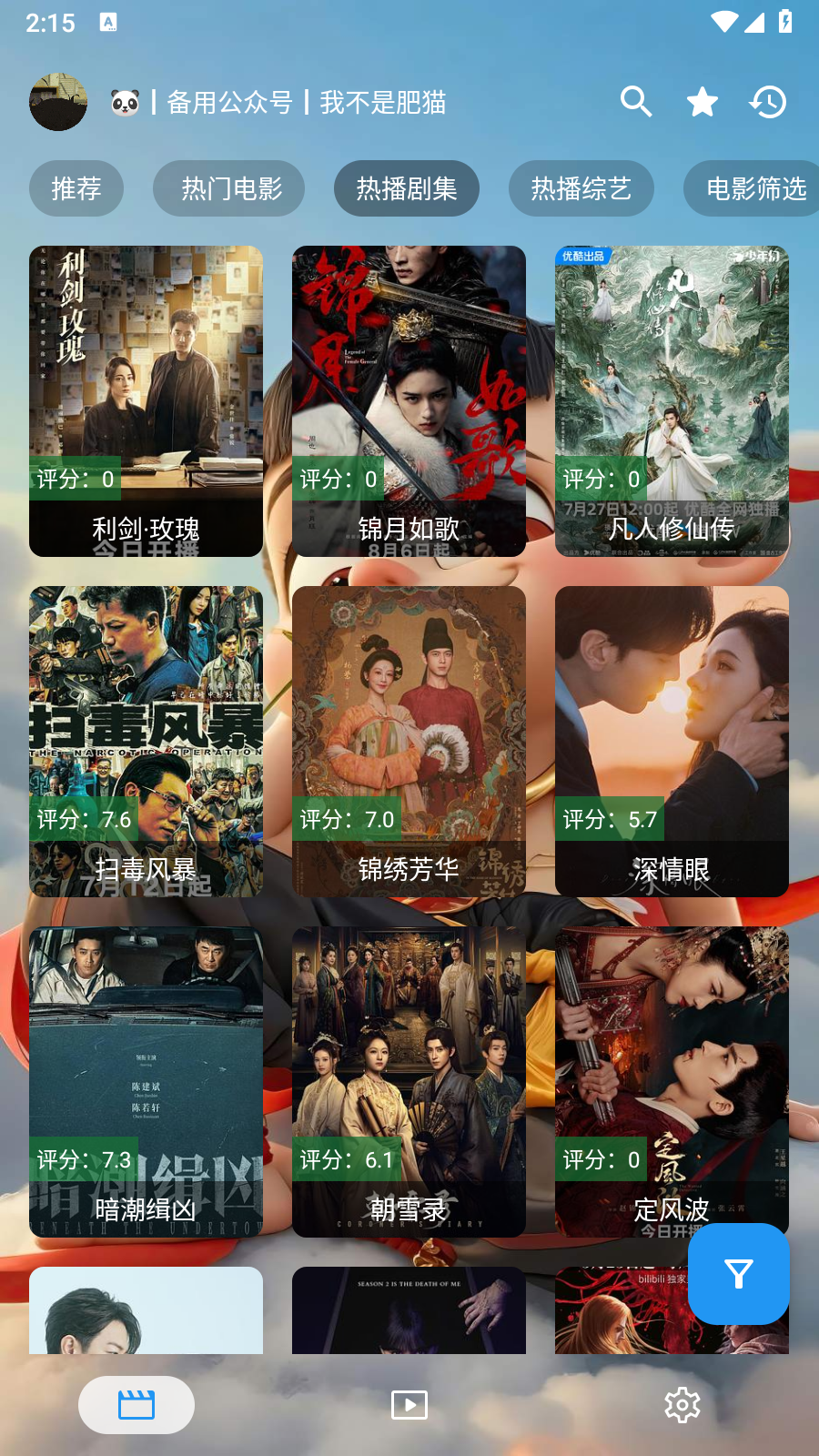The image size is (819, 1456).
Task: Tap the rating badge on 深情眼
Action: (612, 818)
